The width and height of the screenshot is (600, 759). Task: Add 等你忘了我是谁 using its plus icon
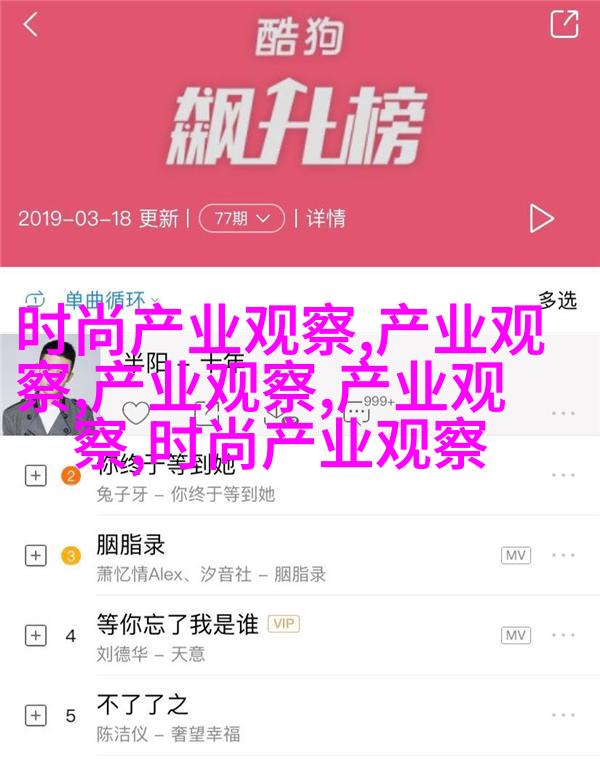click(x=35, y=636)
